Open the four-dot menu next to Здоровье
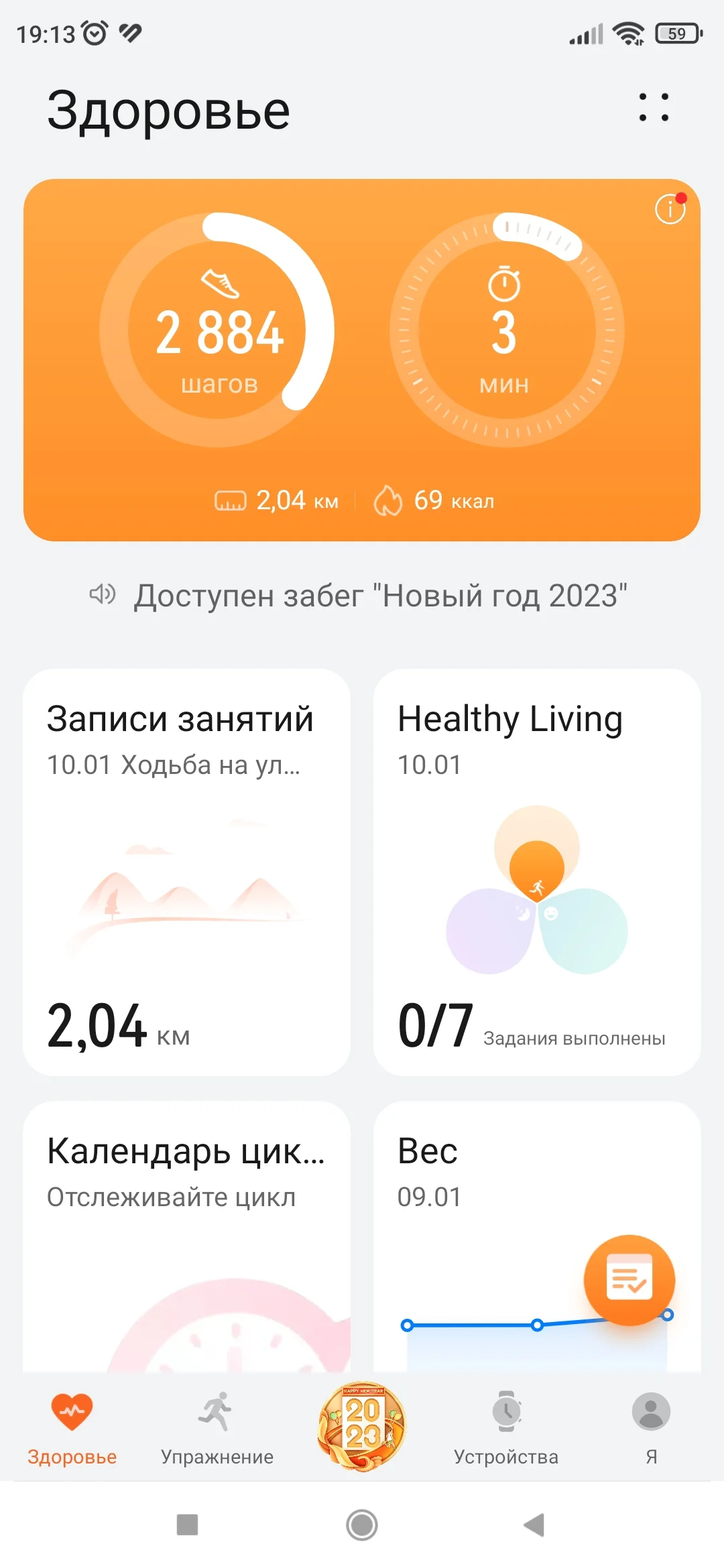Screen dimensions: 724x1568 click(654, 108)
